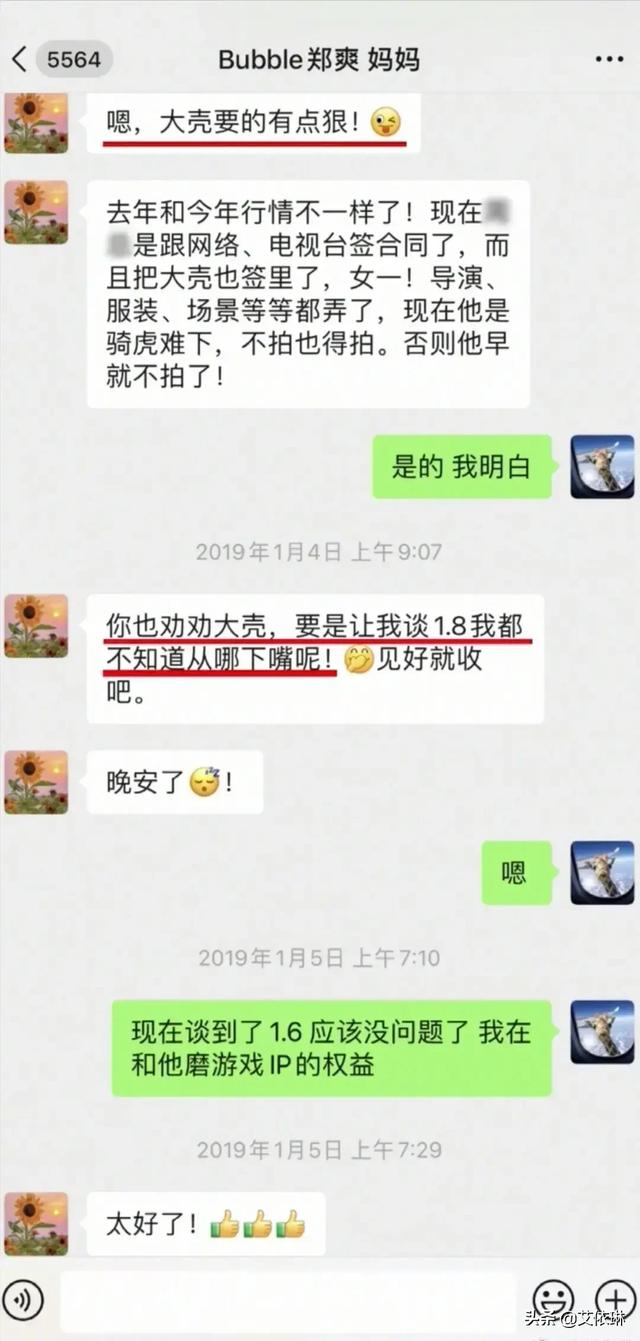
Task: Focus the message text field
Action: (288, 1300)
